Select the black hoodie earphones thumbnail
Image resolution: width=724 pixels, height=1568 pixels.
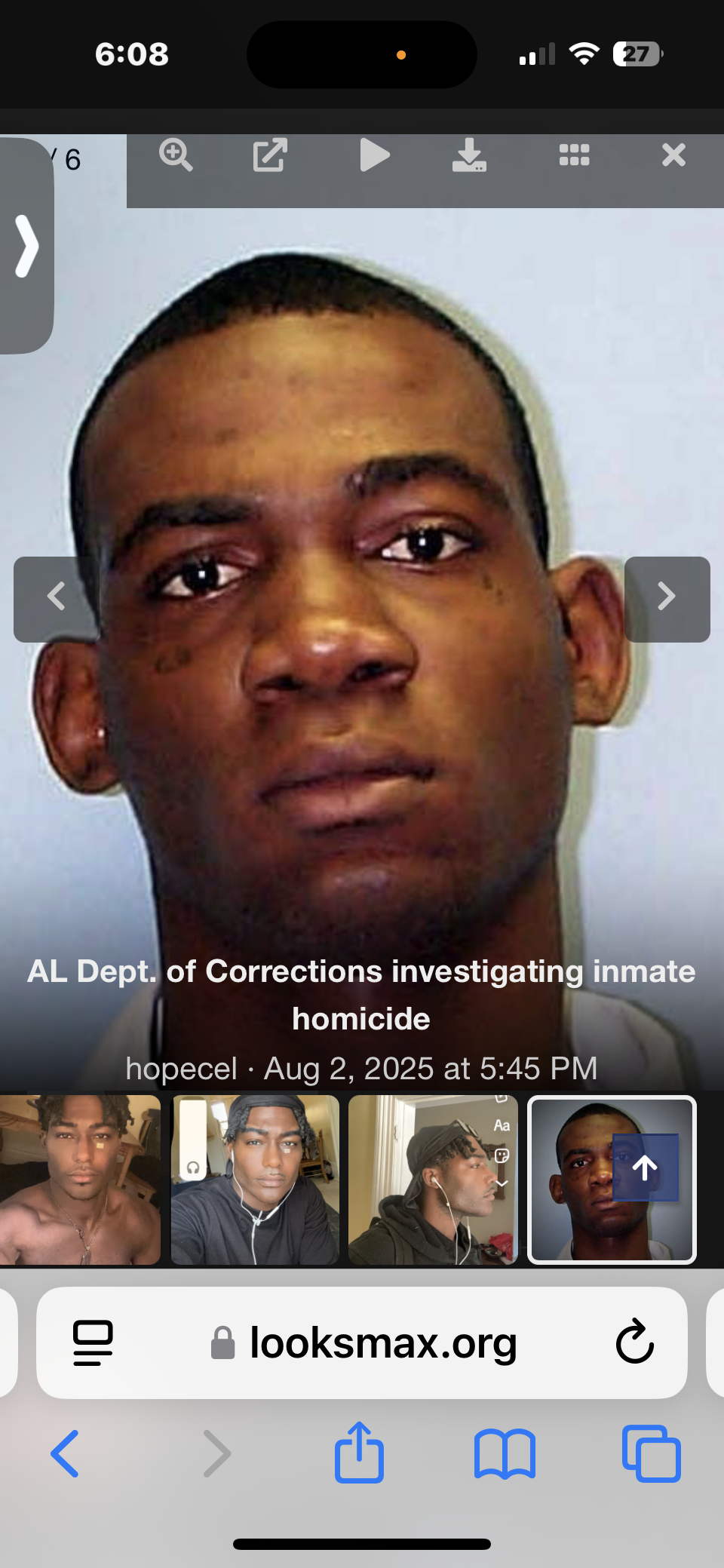tap(255, 1180)
